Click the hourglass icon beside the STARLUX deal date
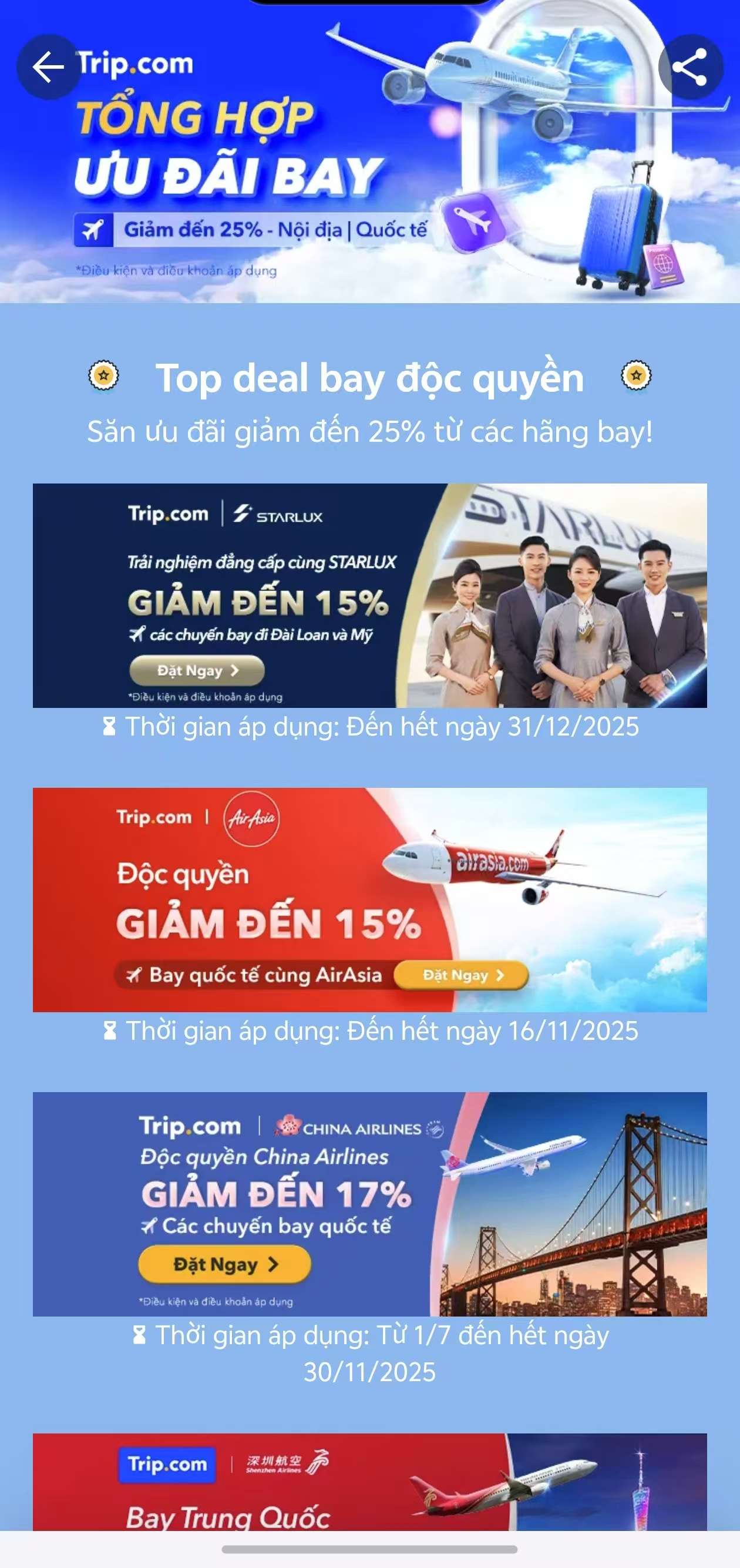 pyautogui.click(x=110, y=726)
